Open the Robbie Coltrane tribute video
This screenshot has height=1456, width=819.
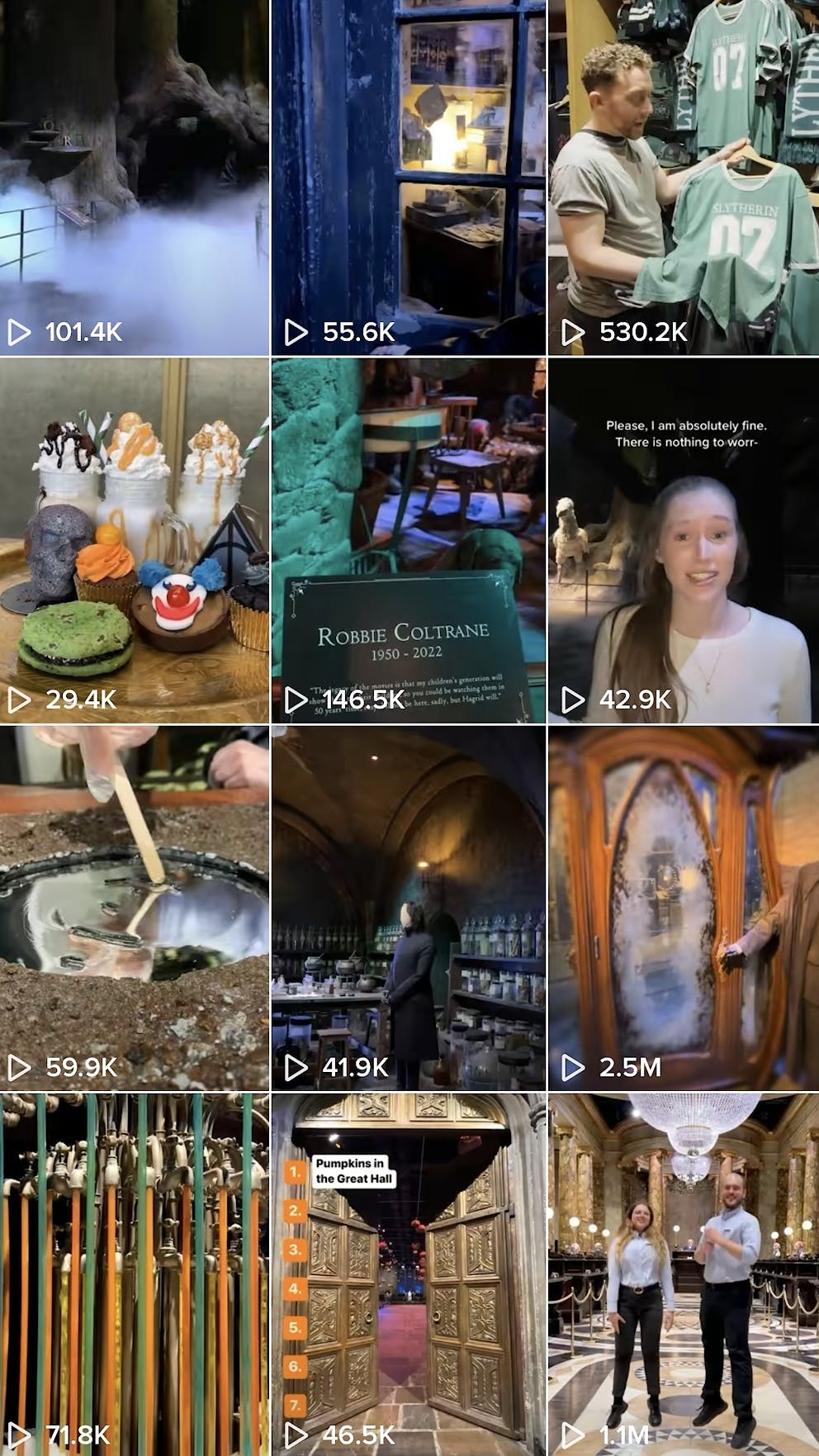pyautogui.click(x=409, y=541)
